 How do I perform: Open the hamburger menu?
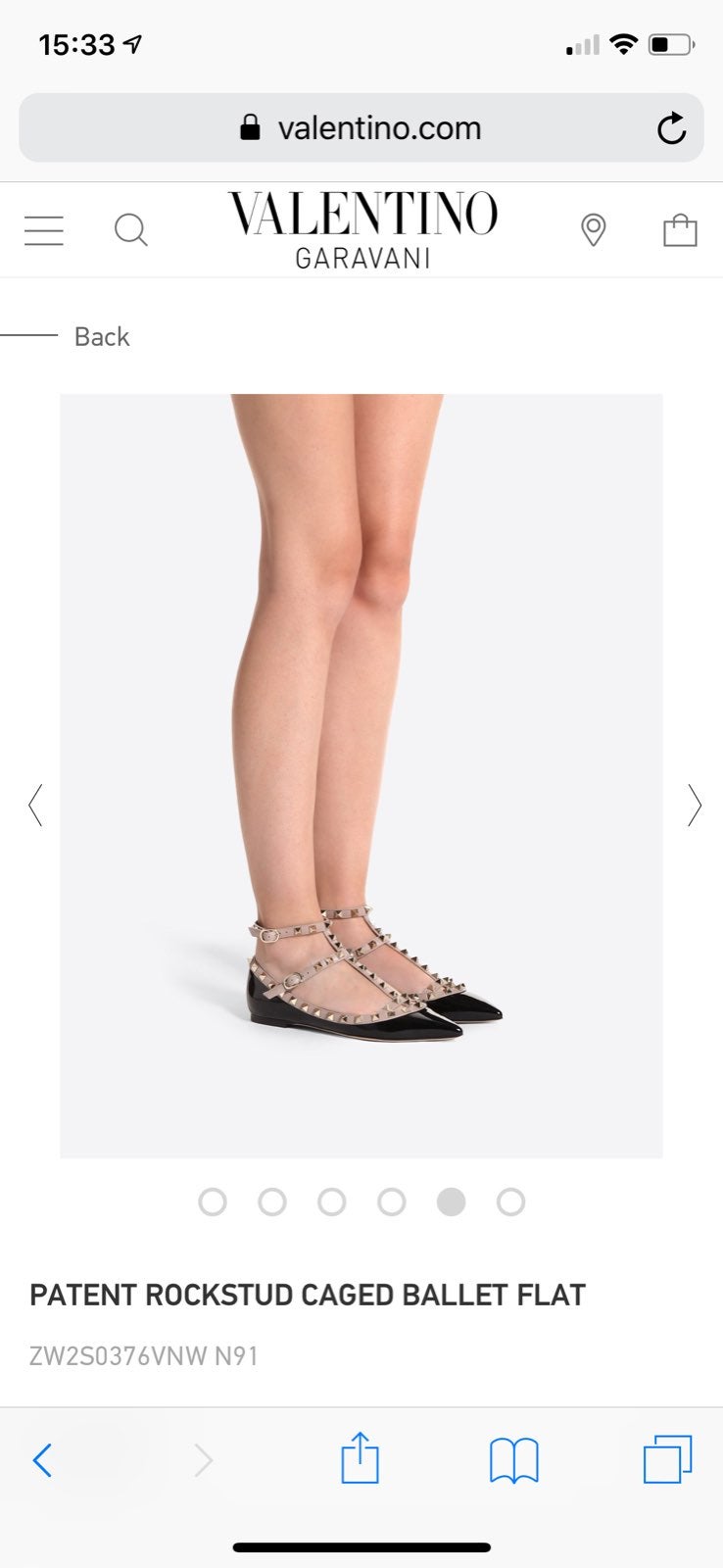click(x=44, y=230)
